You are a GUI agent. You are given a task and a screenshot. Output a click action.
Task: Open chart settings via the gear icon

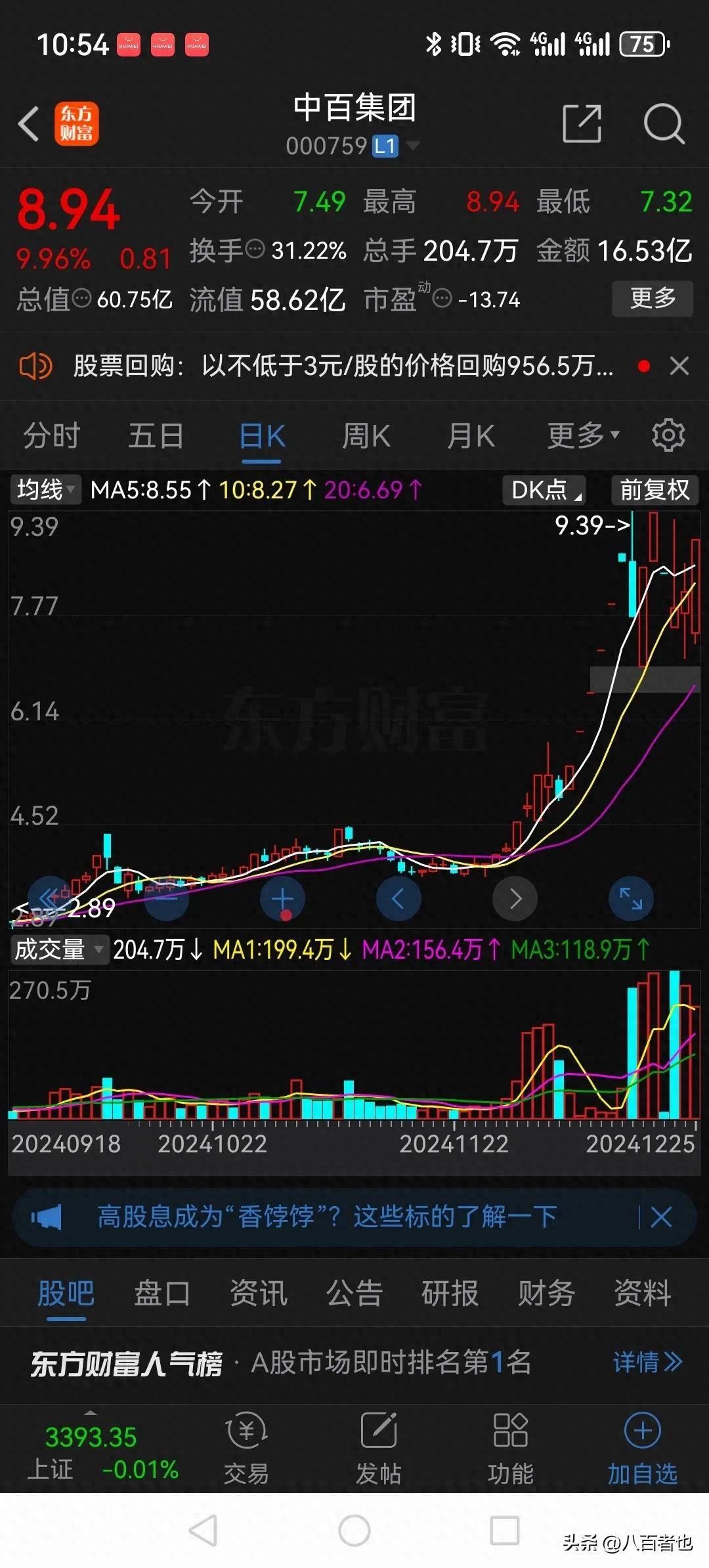pyautogui.click(x=668, y=435)
